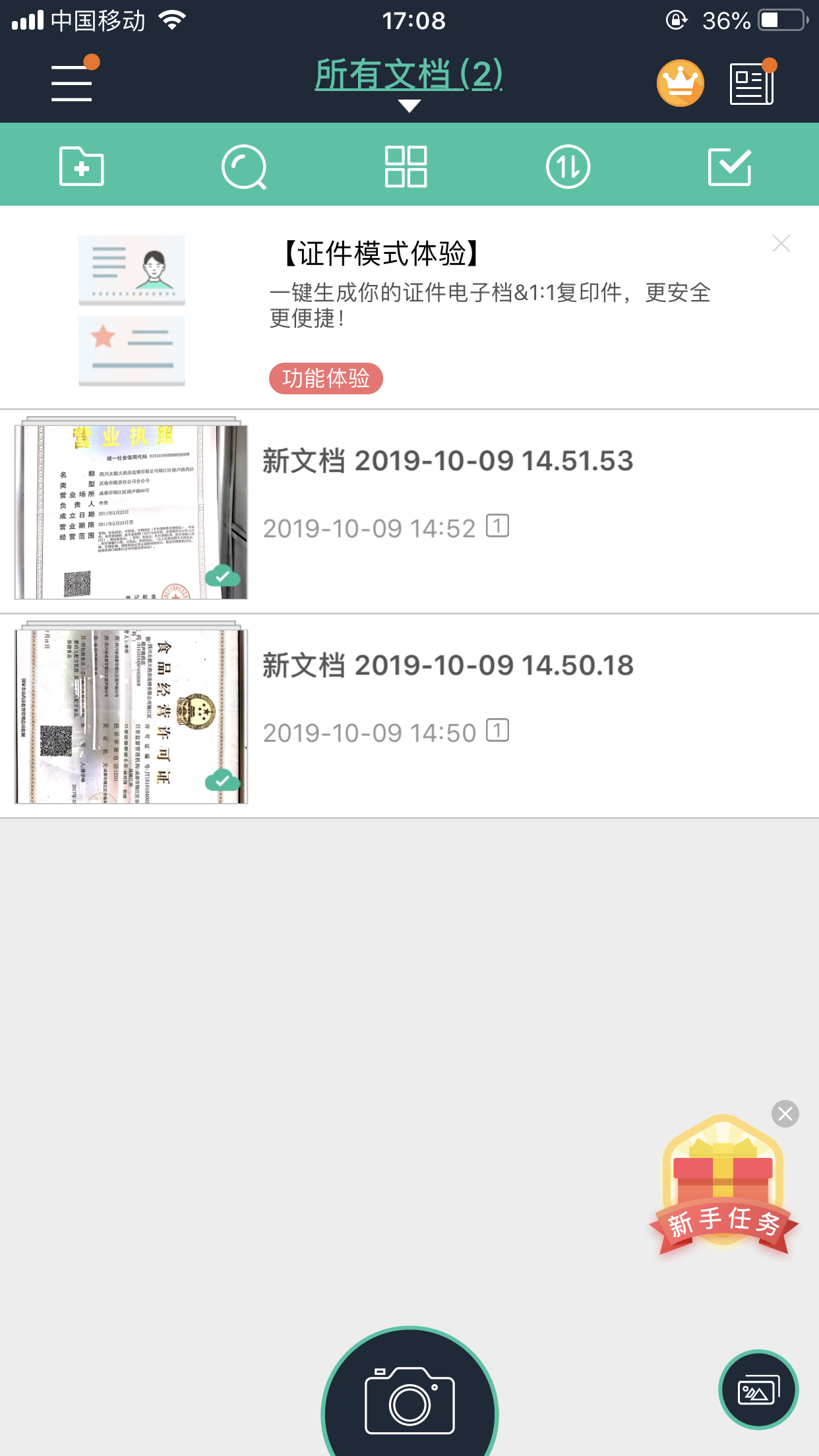This screenshot has width=819, height=1456.
Task: Tap the 功能体验 button
Action: click(326, 379)
